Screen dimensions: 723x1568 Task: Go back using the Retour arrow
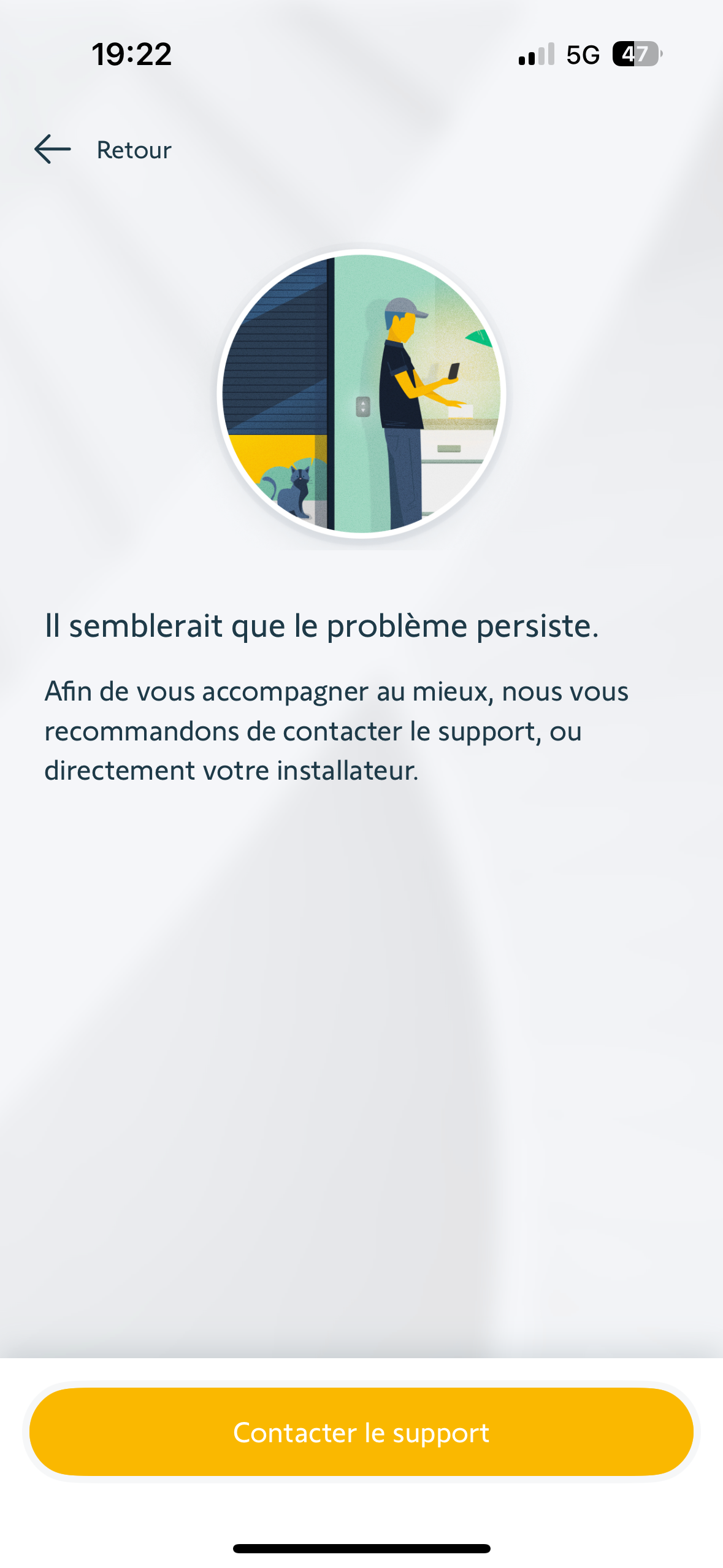[x=53, y=150]
